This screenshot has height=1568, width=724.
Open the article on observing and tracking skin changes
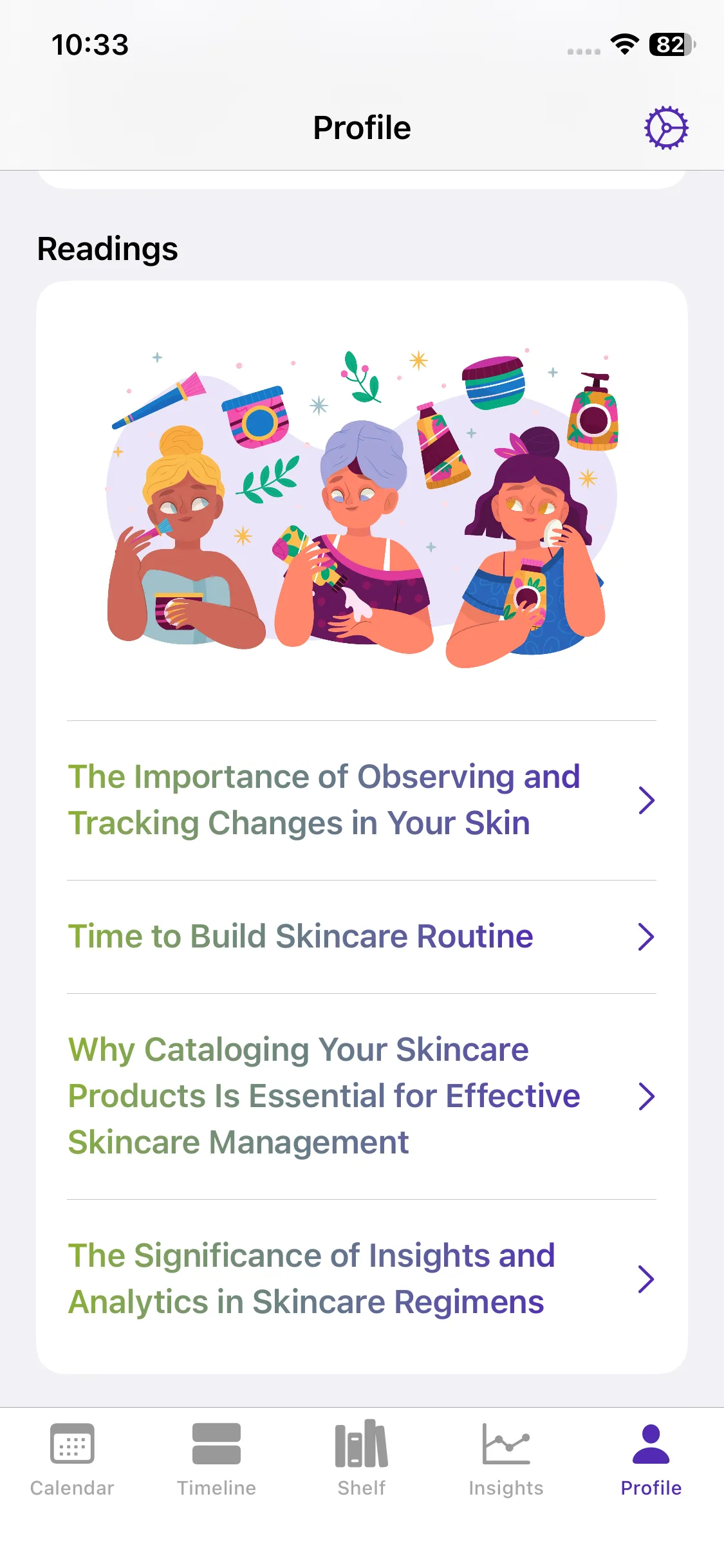pyautogui.click(x=360, y=800)
